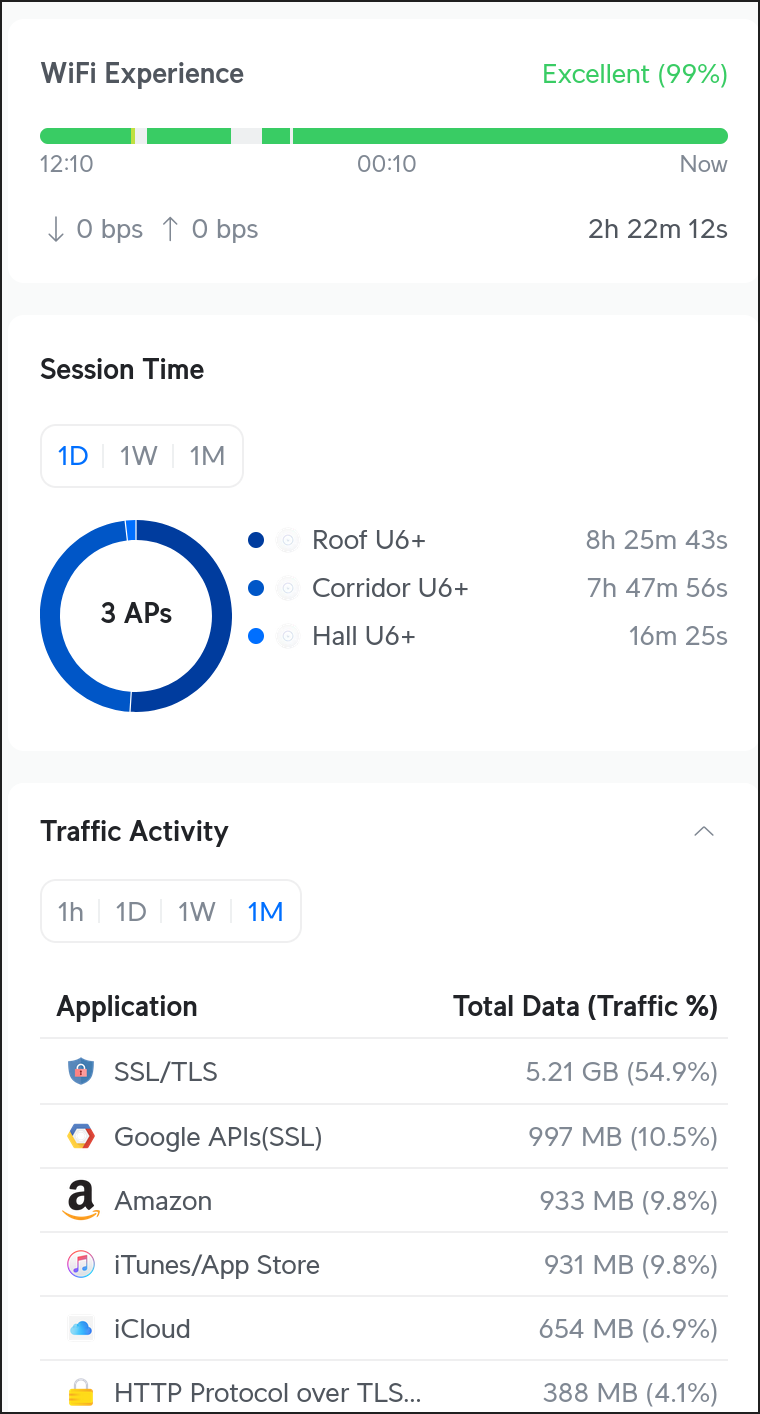The width and height of the screenshot is (760, 1414).
Task: Show Traffic Activity for 1h
Action: [x=71, y=912]
